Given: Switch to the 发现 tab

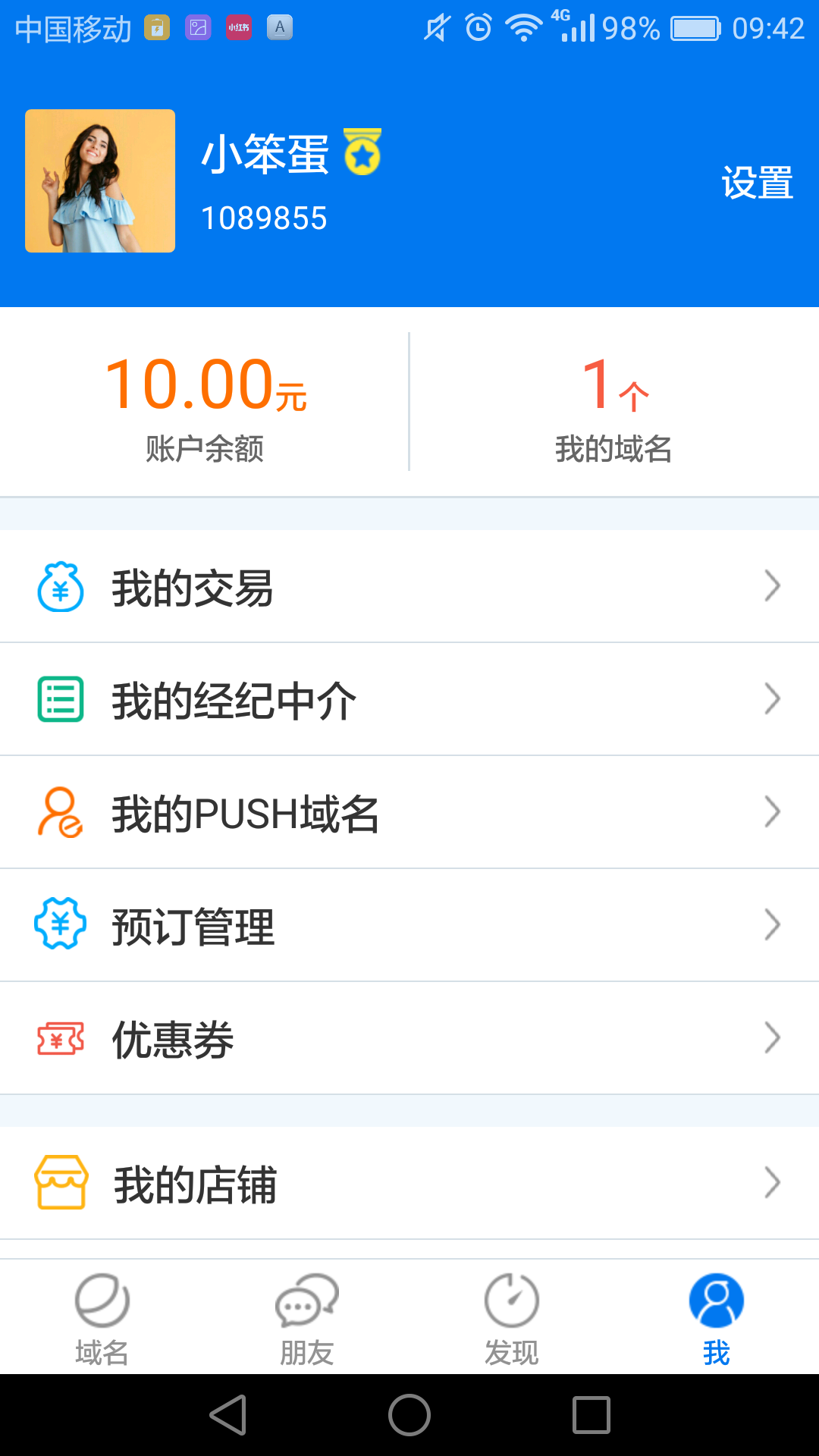Looking at the screenshot, I should coord(510,1316).
